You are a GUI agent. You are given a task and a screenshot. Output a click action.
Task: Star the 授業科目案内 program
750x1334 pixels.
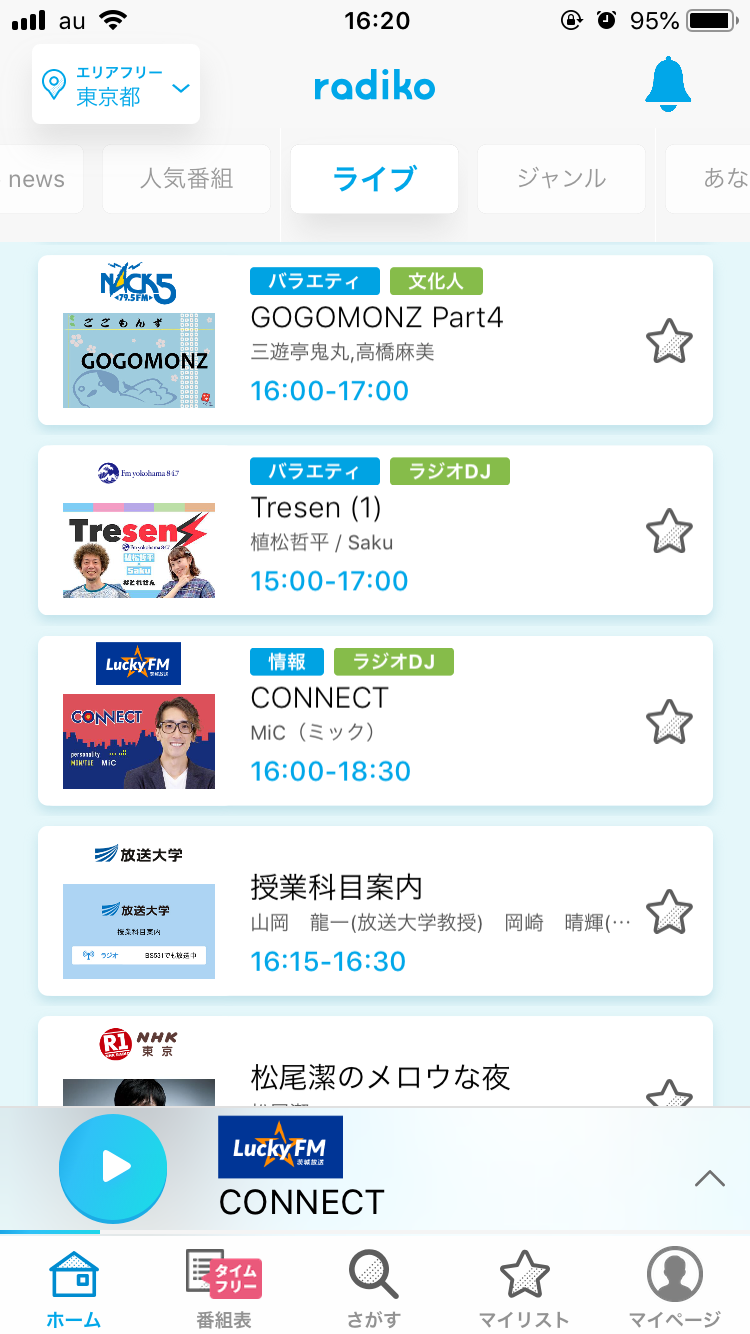coord(668,912)
